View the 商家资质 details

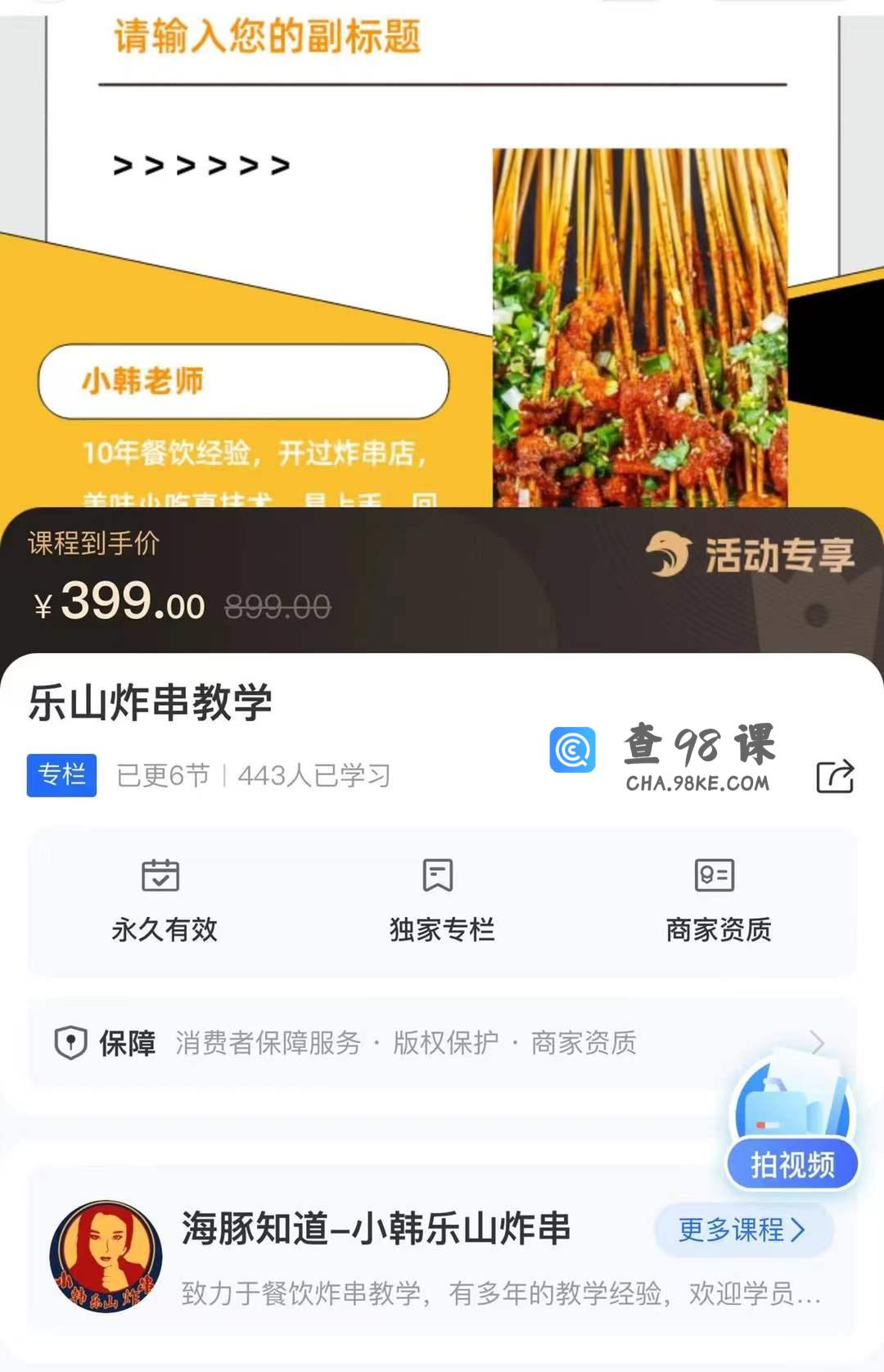[718, 900]
